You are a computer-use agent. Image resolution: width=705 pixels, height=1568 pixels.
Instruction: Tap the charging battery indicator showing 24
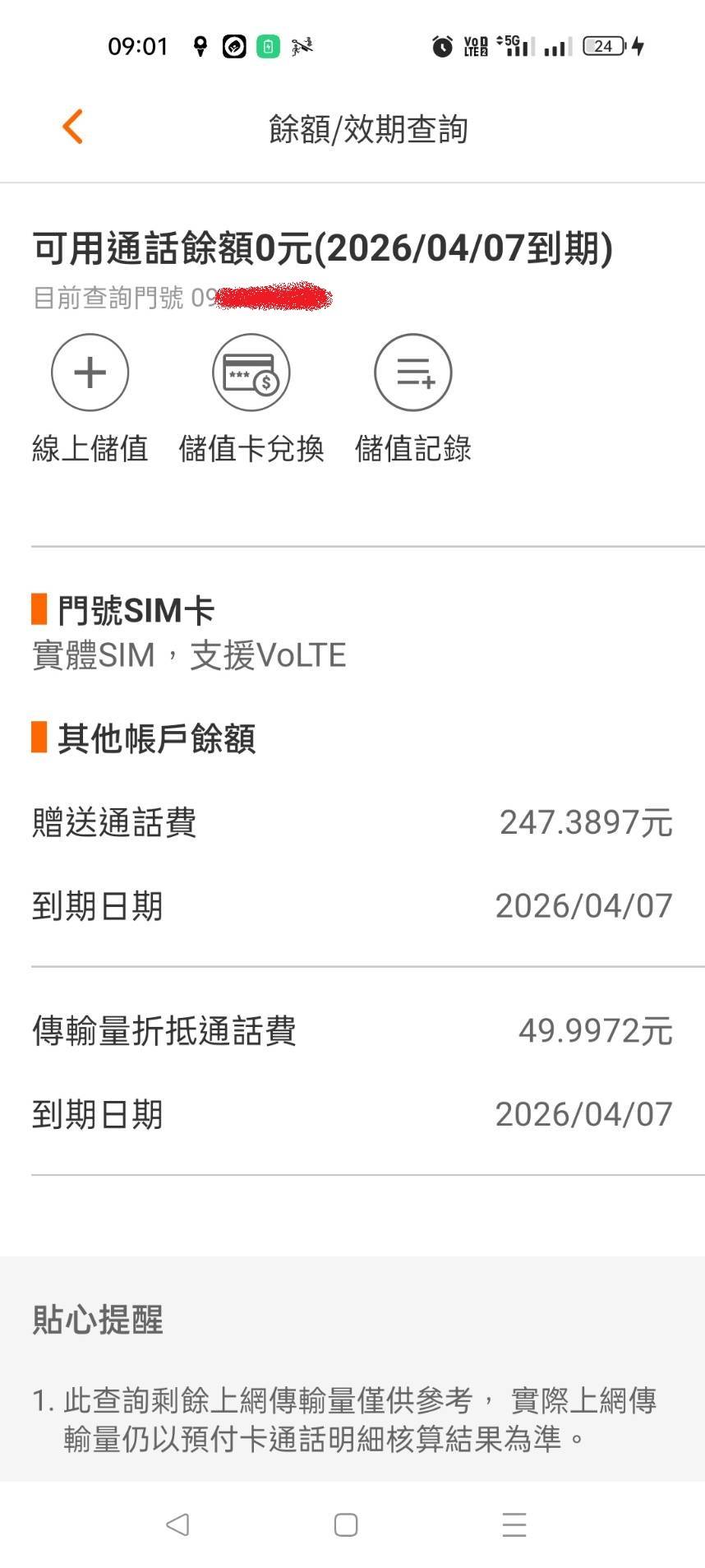click(606, 46)
